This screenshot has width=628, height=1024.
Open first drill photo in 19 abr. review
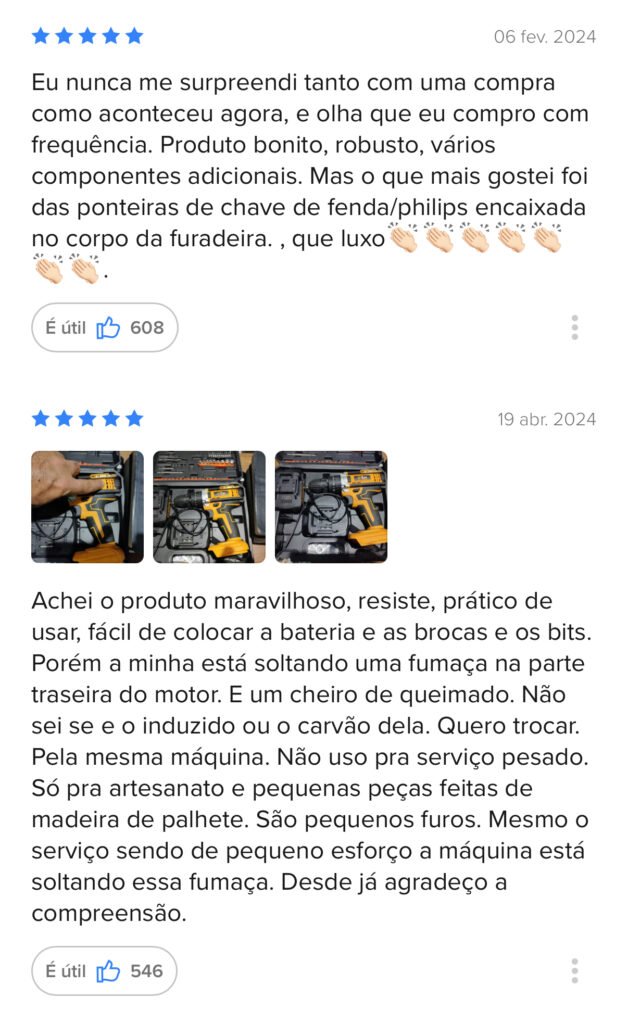pyautogui.click(x=87, y=507)
